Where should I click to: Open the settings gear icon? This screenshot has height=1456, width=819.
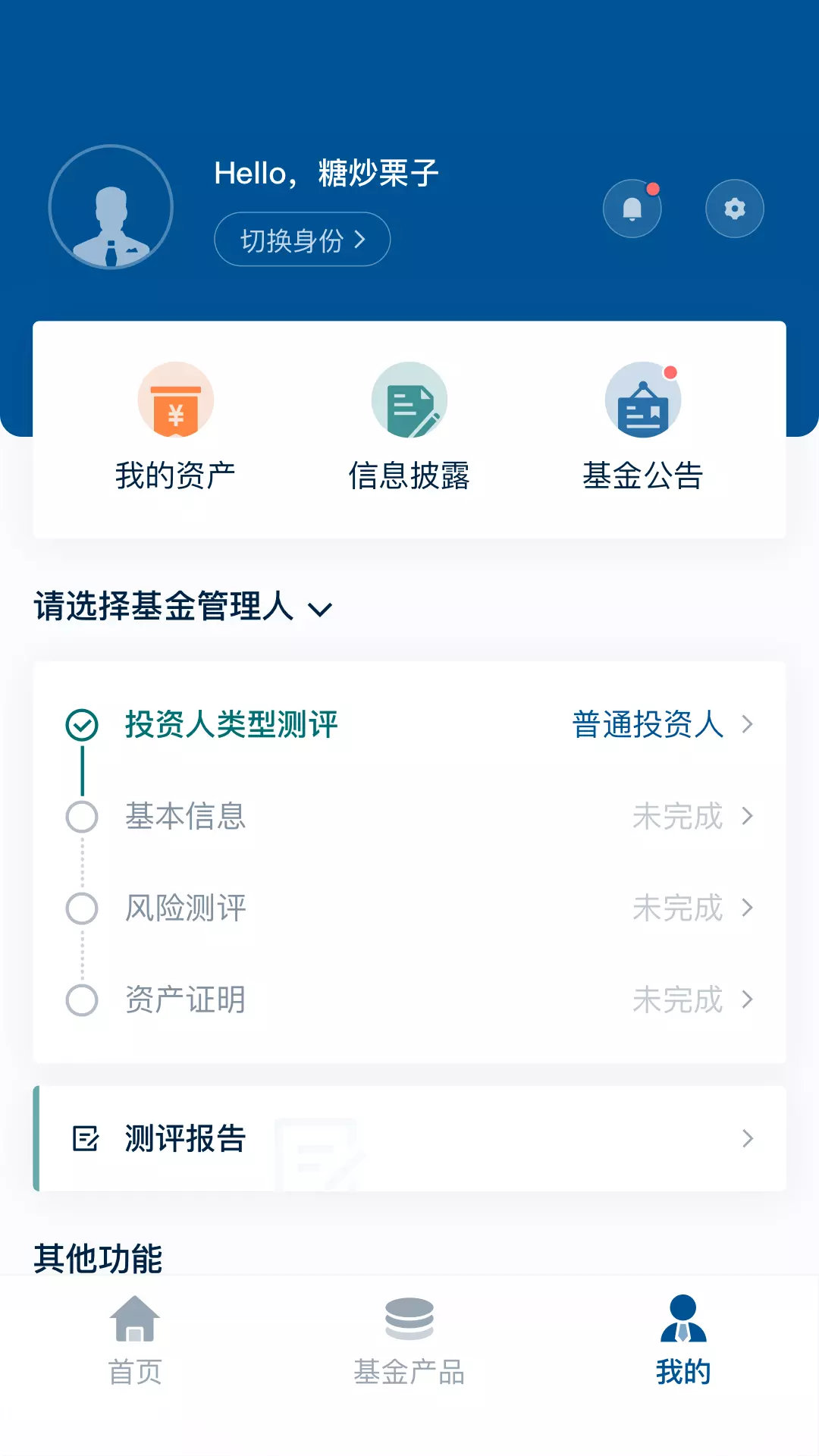[x=735, y=209]
